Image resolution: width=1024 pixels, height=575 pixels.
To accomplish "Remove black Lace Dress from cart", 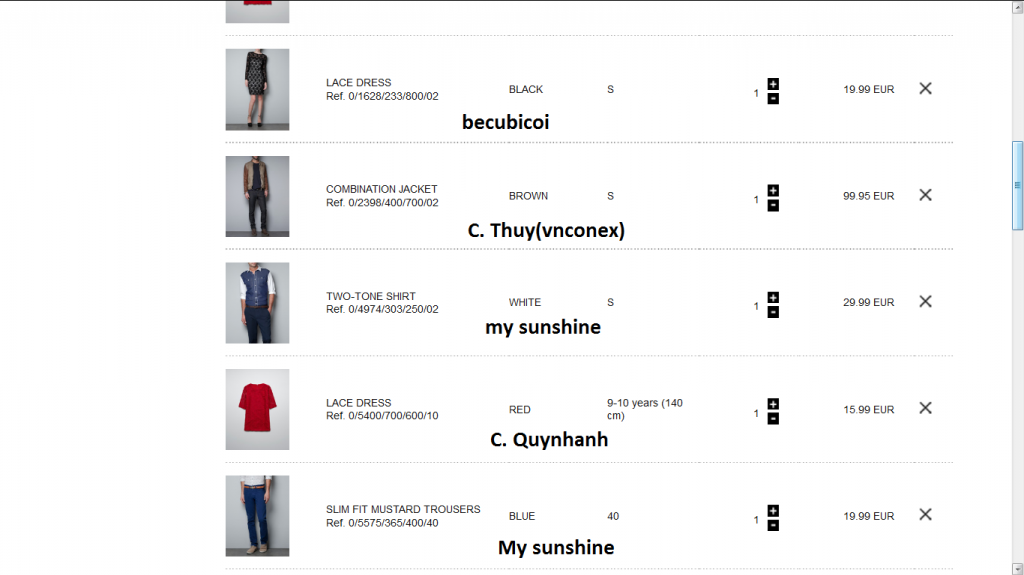I will (x=925, y=88).
